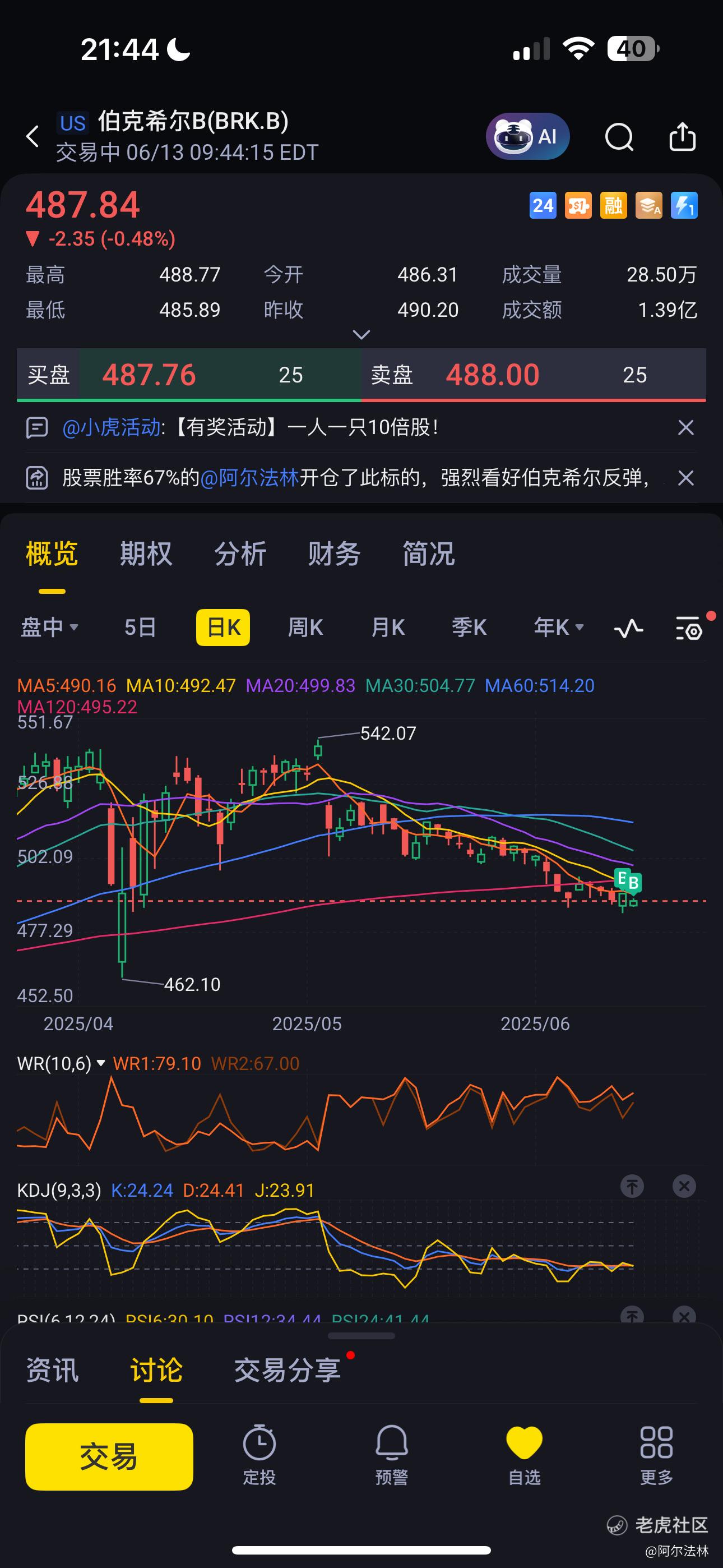
Task: Switch to the 资讯 tab
Action: [x=52, y=1369]
